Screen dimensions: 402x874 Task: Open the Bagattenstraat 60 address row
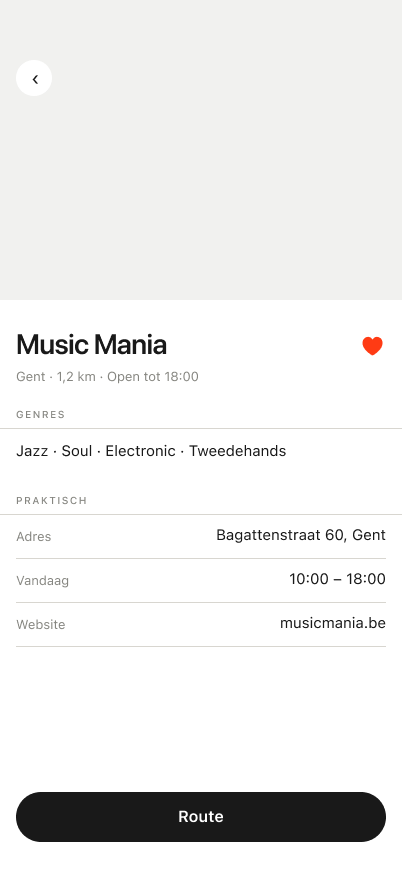[201, 537]
